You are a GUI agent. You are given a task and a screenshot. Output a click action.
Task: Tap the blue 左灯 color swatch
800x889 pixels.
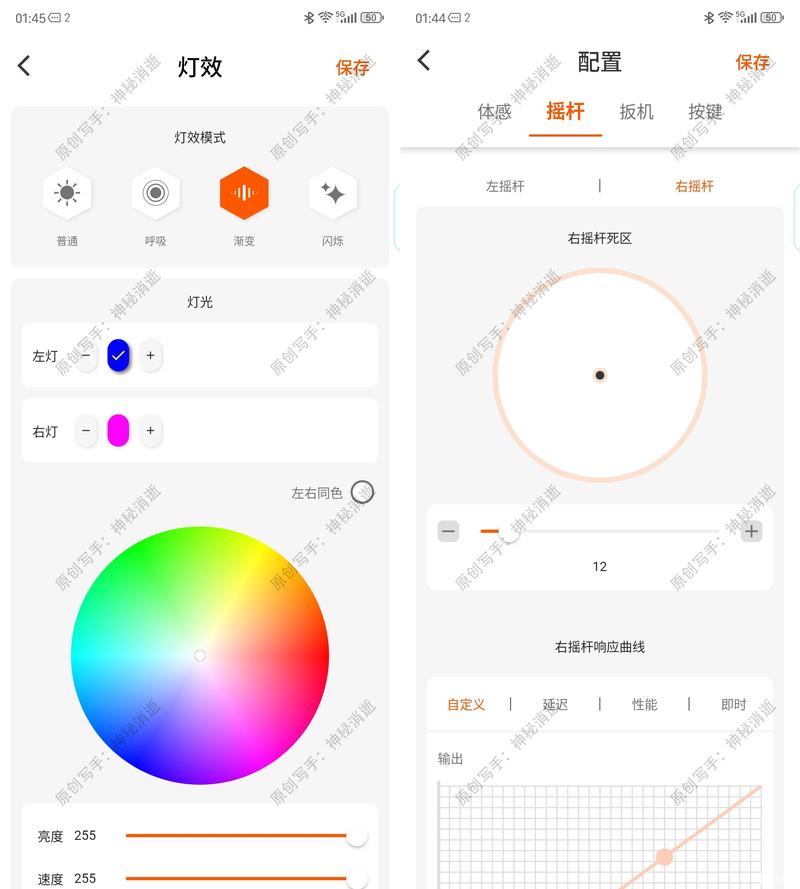(x=118, y=355)
